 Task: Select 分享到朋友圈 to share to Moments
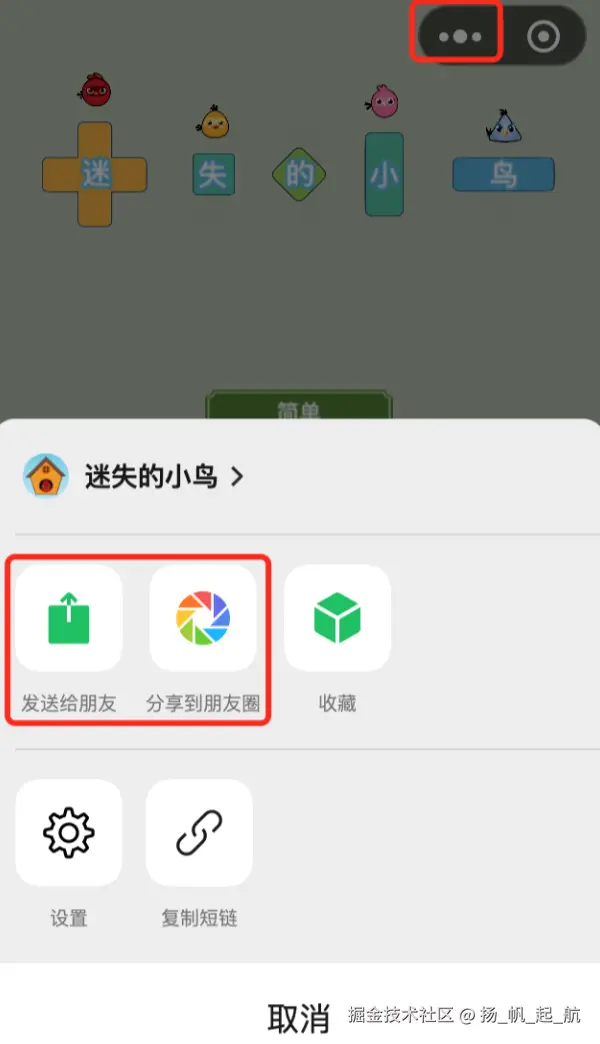pyautogui.click(x=203, y=619)
